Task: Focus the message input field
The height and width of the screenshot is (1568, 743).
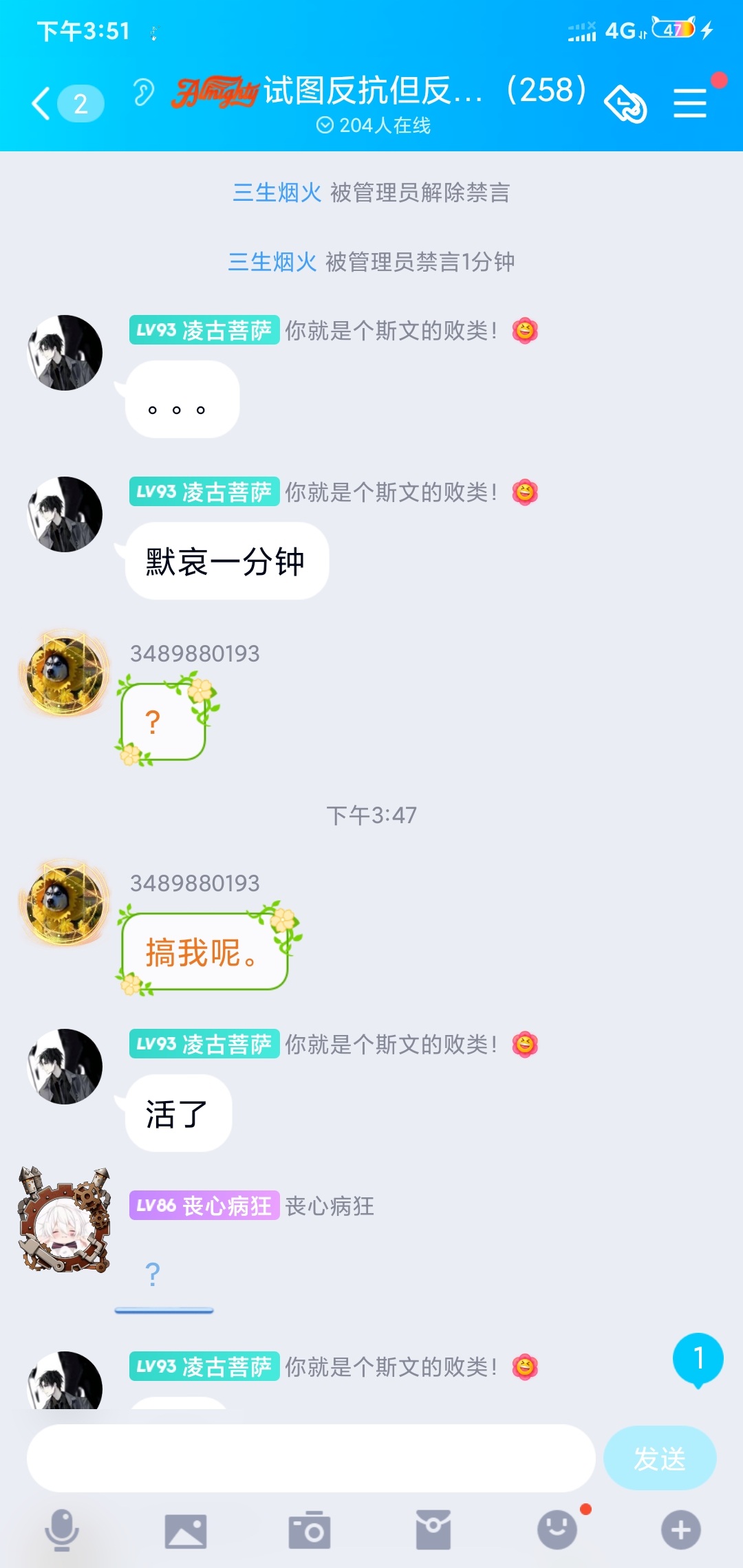Action: click(x=311, y=1458)
